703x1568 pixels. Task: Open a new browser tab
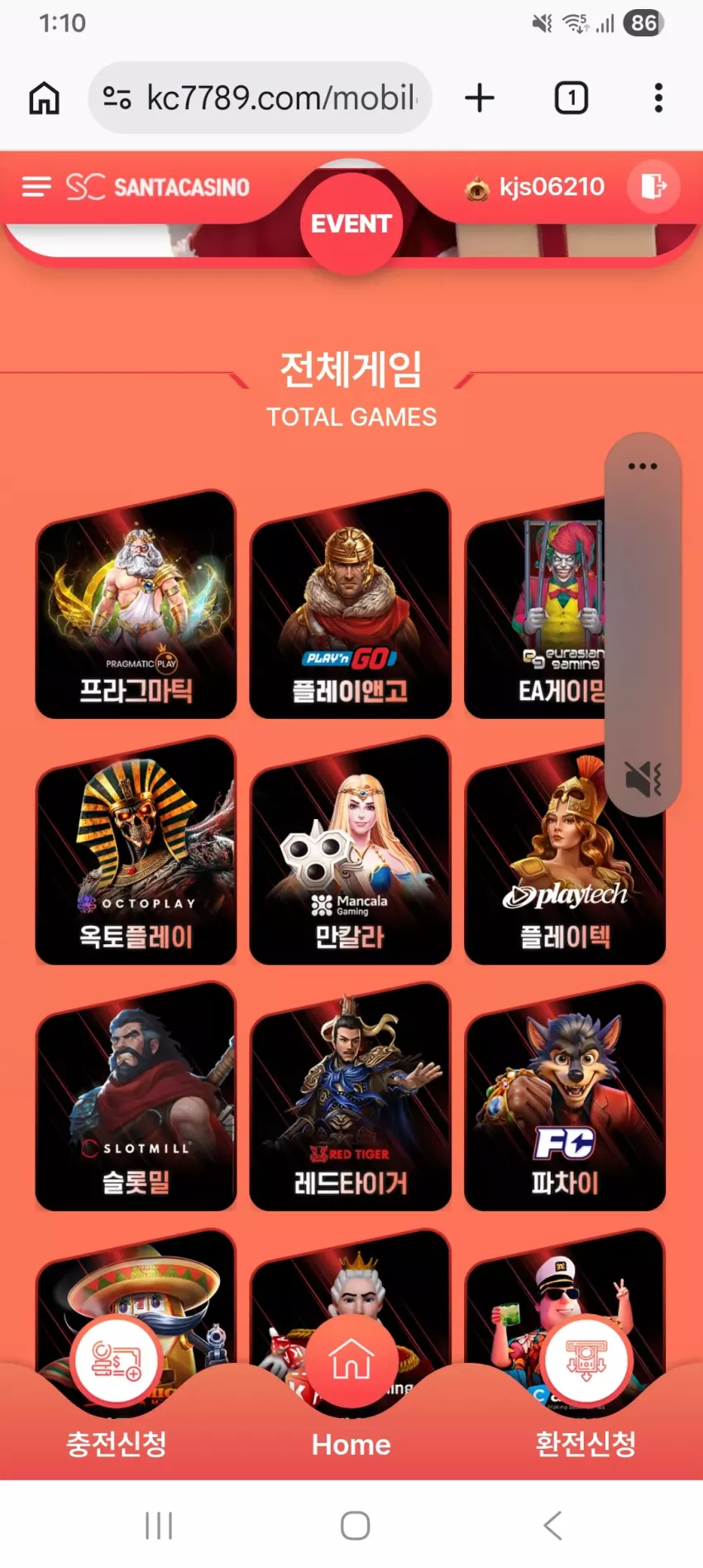click(480, 98)
